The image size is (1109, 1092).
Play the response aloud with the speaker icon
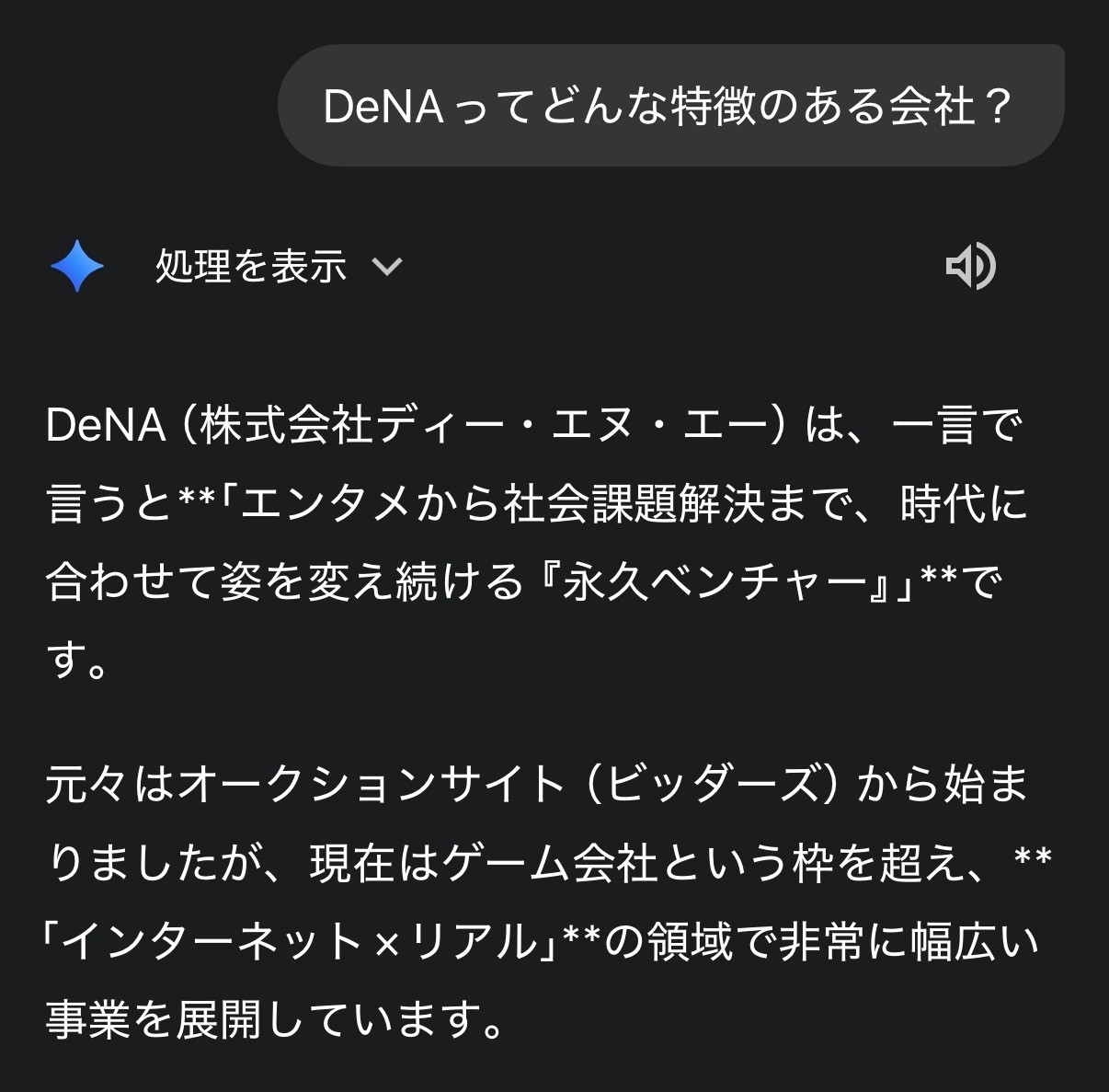click(x=970, y=267)
